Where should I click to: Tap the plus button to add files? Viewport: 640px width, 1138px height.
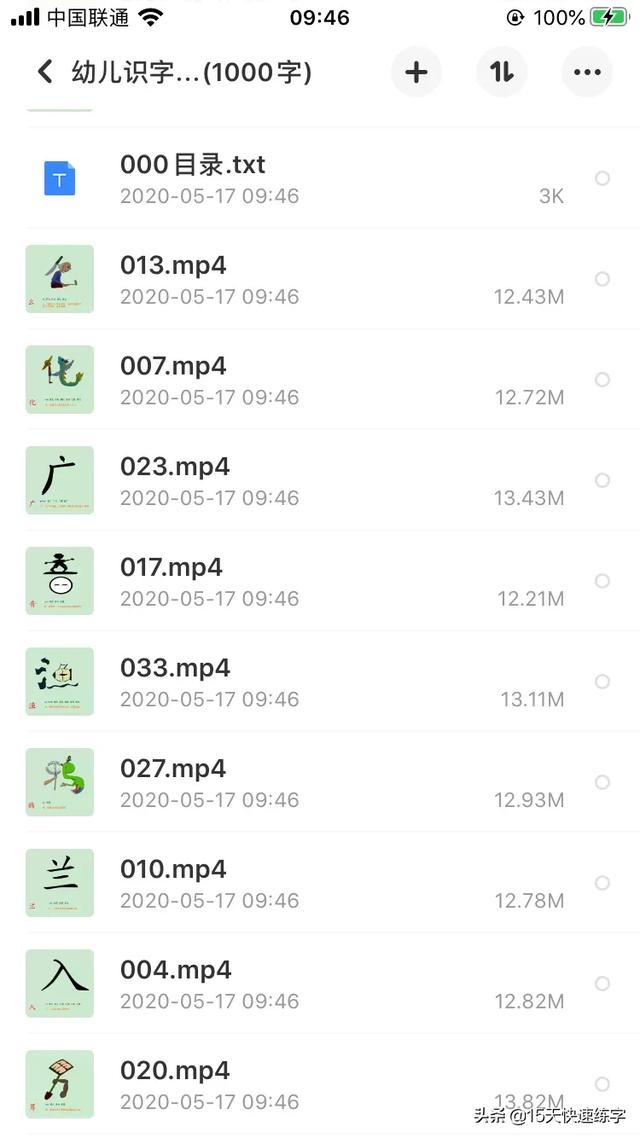[x=417, y=72]
